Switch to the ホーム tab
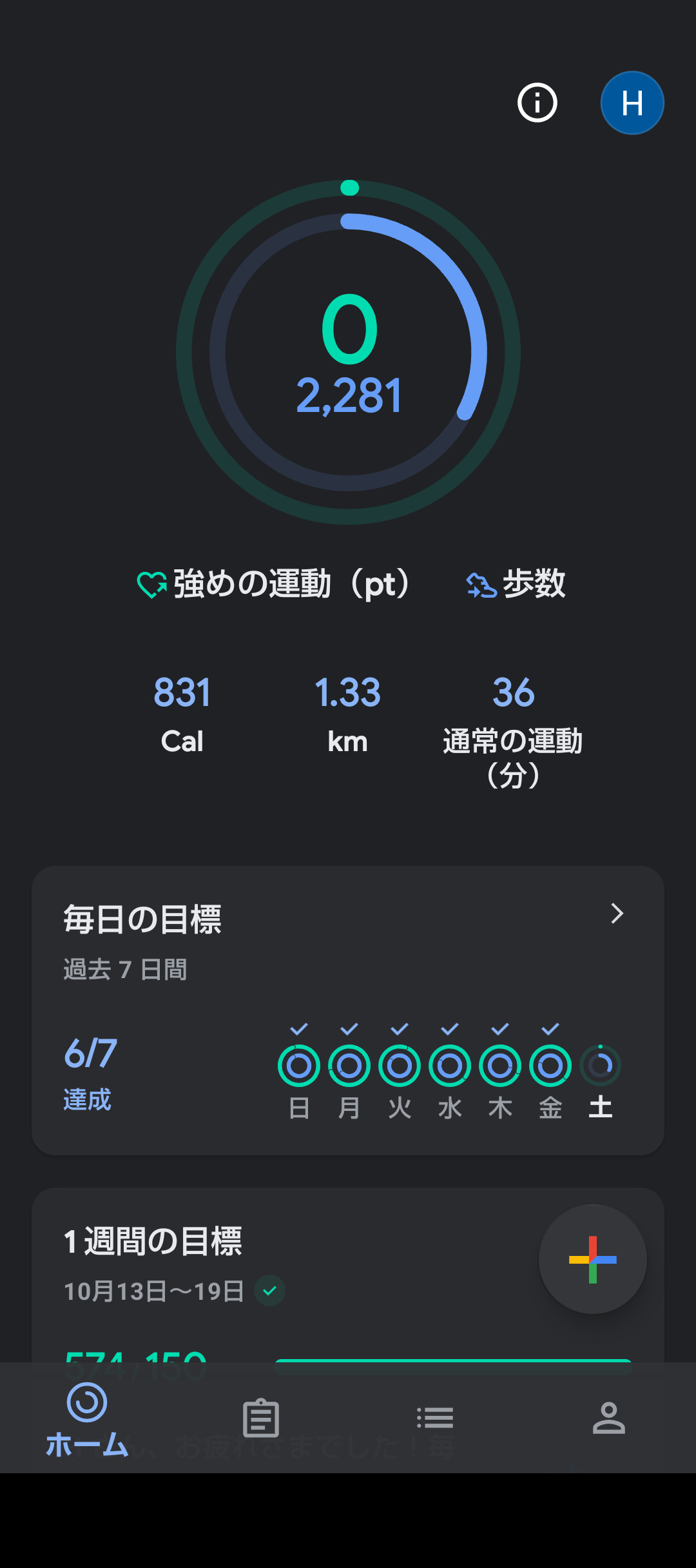 tap(87, 1418)
